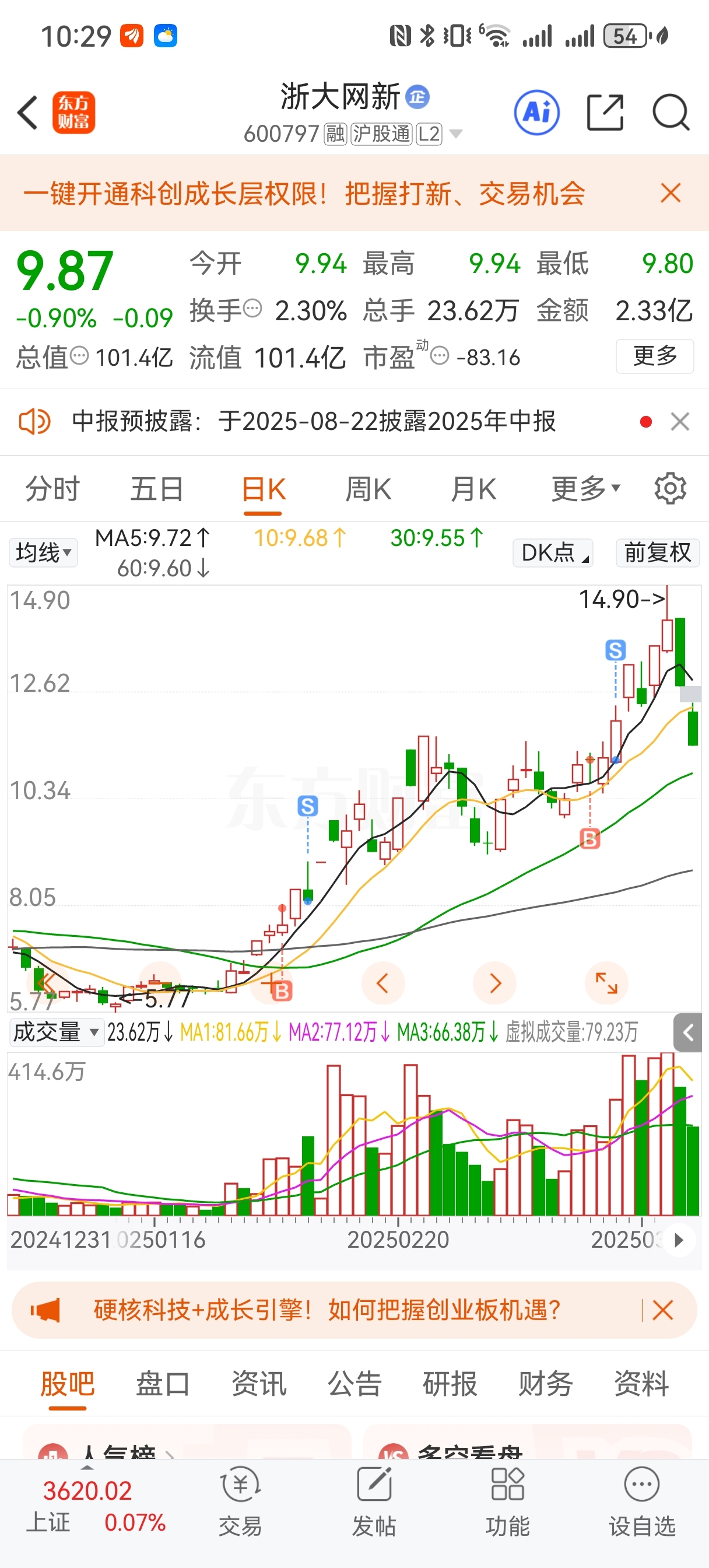Tap the DK点 selector
709x1568 pixels.
[x=553, y=552]
